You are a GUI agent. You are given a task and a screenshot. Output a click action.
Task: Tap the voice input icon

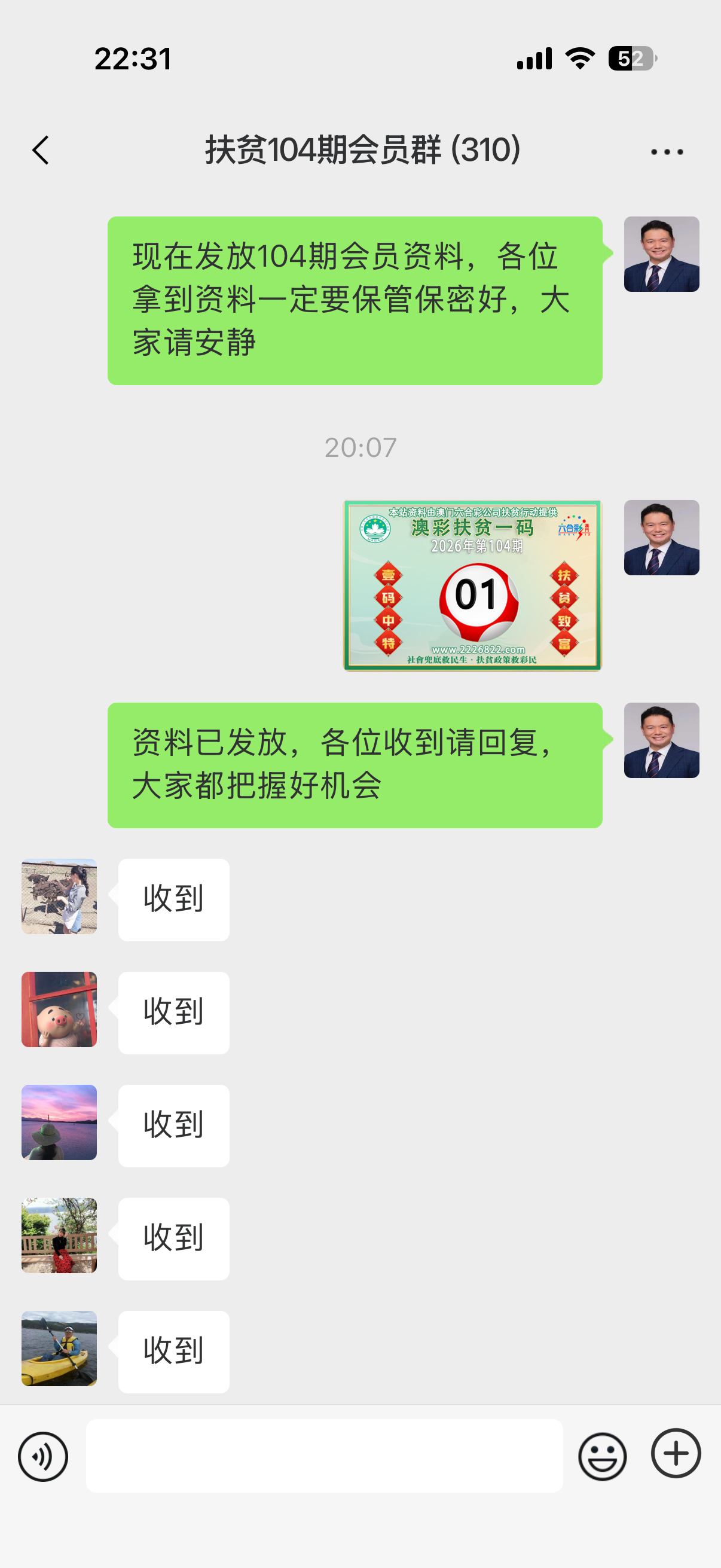coord(42,1457)
